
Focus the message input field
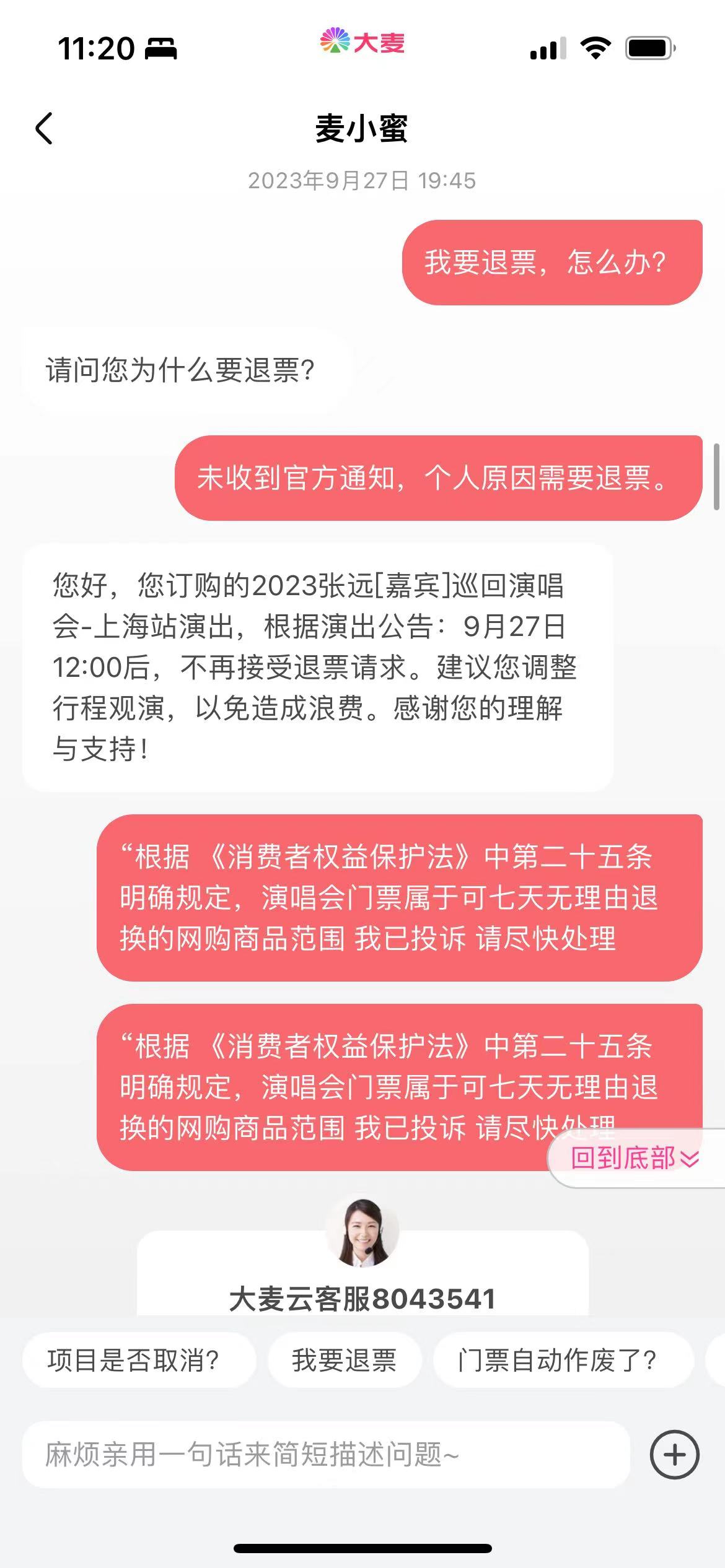(325, 1455)
